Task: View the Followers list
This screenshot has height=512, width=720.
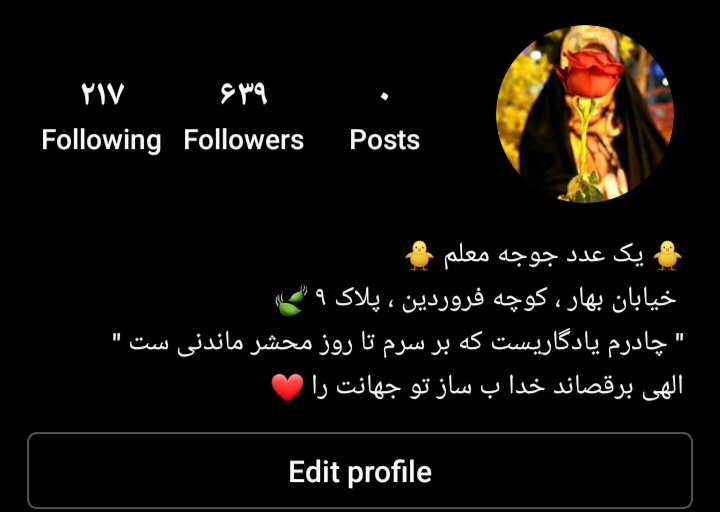Action: pyautogui.click(x=243, y=118)
